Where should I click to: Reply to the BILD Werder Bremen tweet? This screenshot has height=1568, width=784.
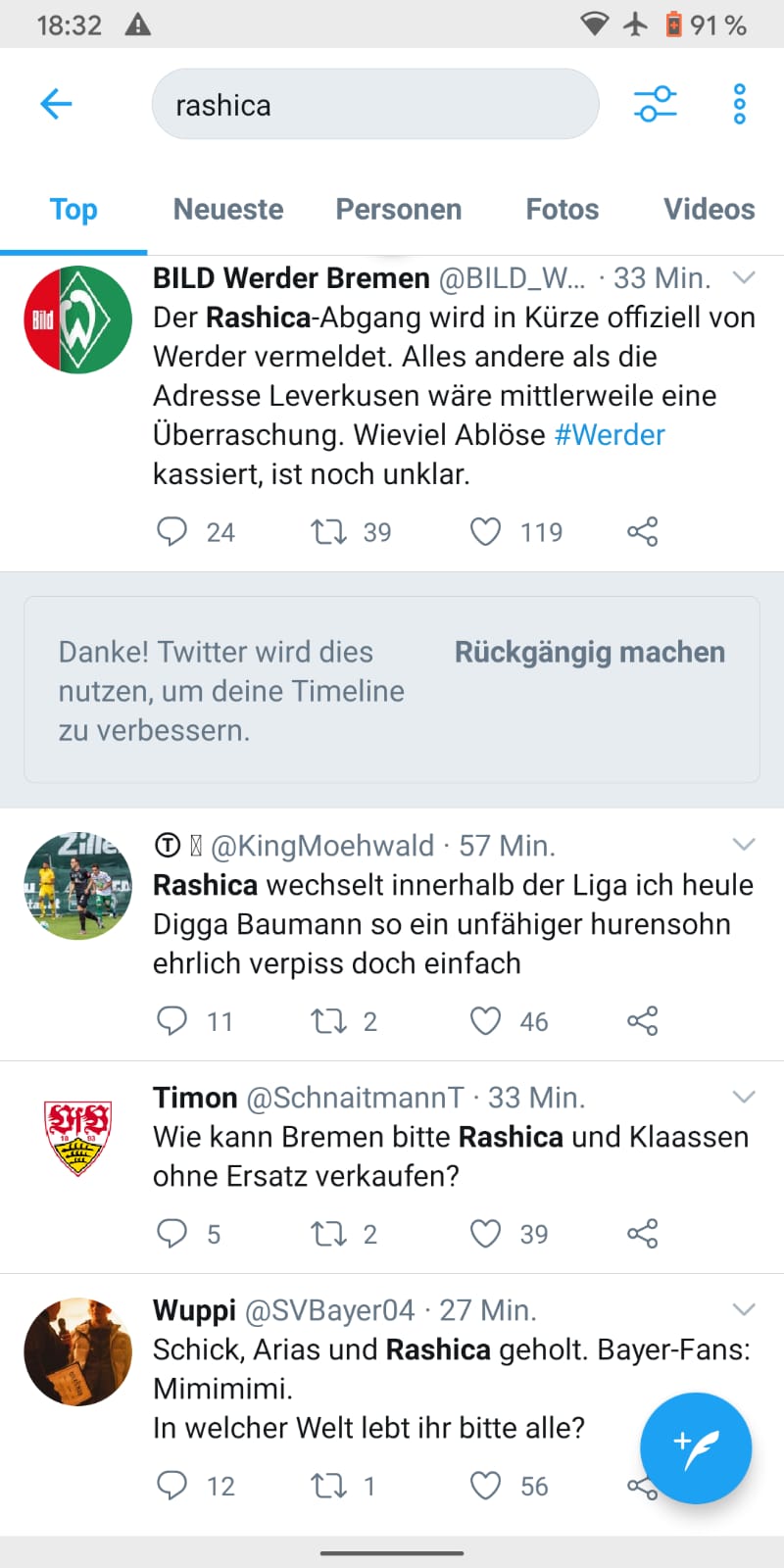[172, 532]
